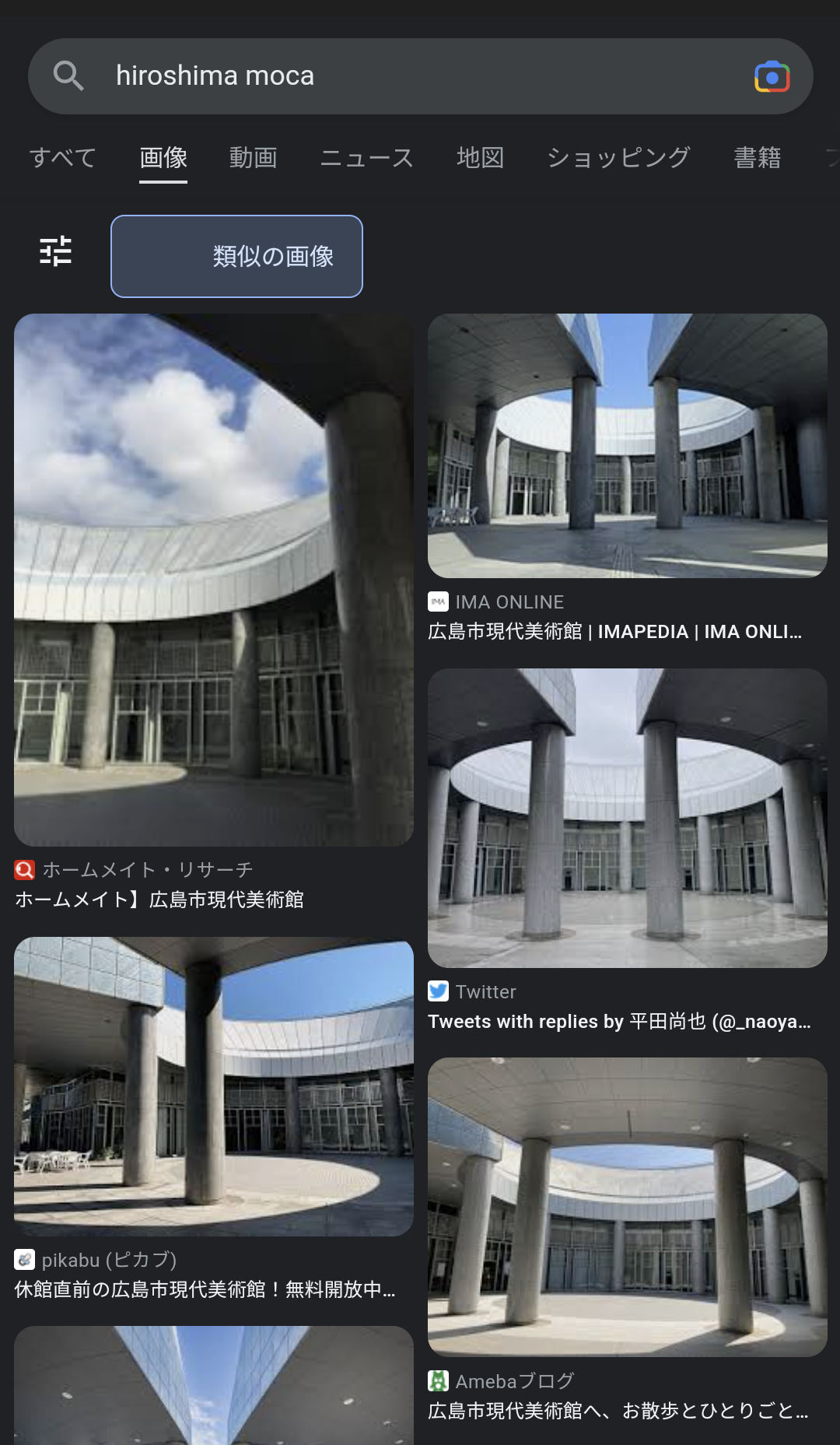Viewport: 840px width, 1445px height.
Task: View the Amebaブログ image result
Action: (627, 1207)
